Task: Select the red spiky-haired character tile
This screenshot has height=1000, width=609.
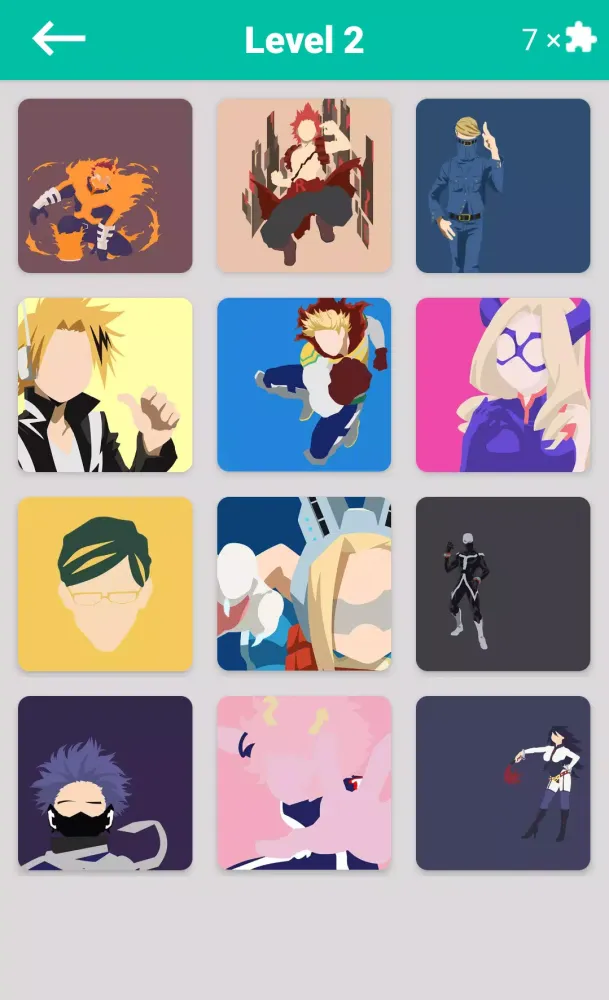Action: click(304, 186)
